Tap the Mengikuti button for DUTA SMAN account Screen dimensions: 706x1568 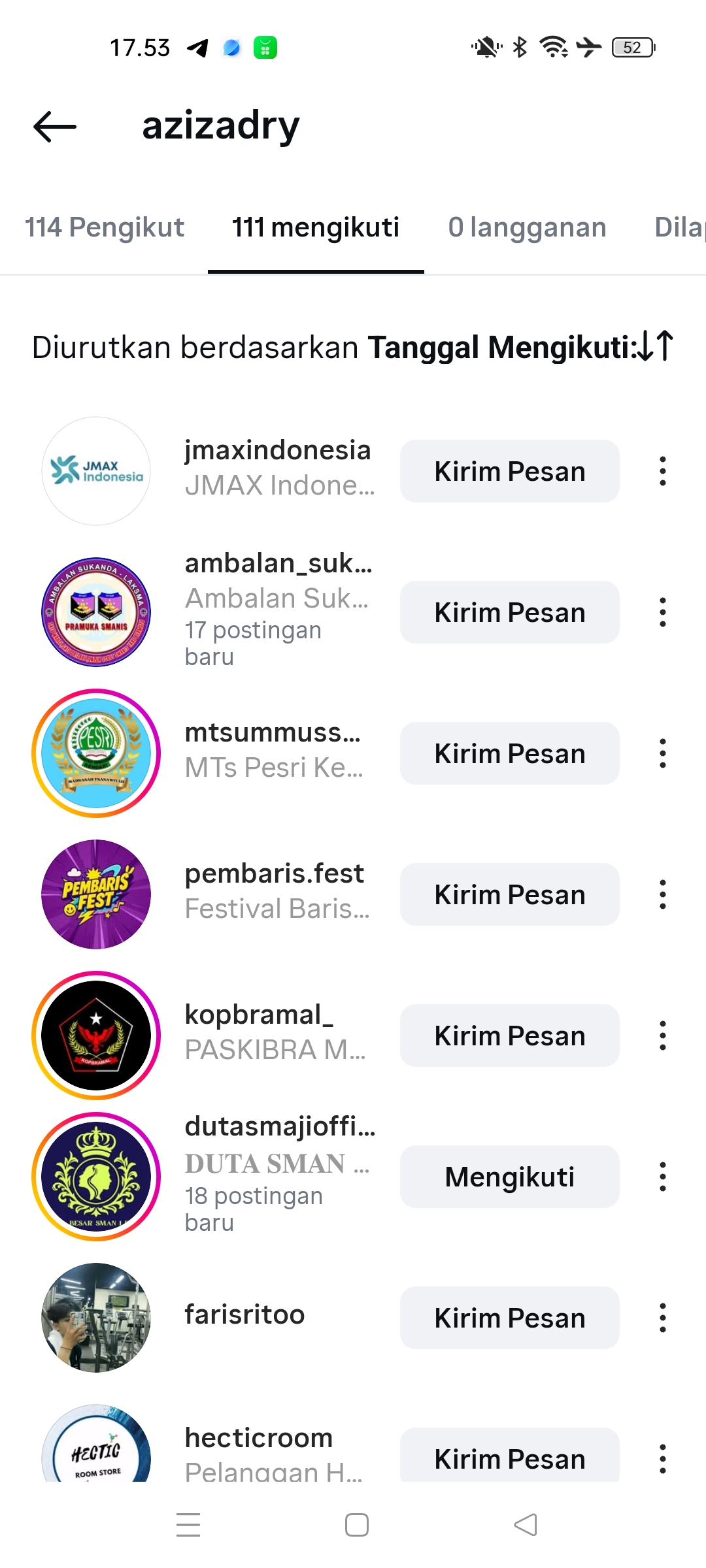(x=509, y=1177)
